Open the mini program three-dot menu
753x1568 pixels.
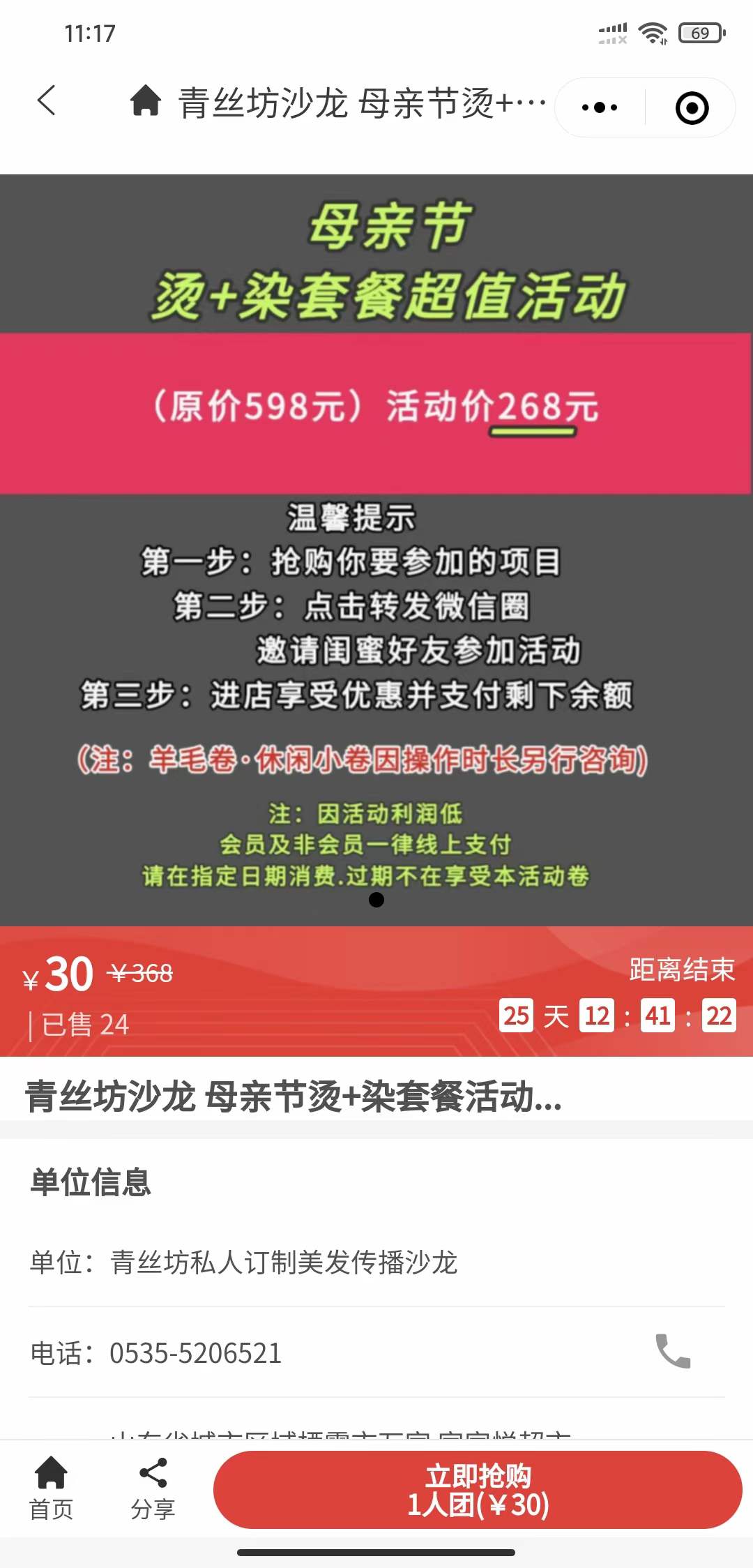pyautogui.click(x=600, y=107)
